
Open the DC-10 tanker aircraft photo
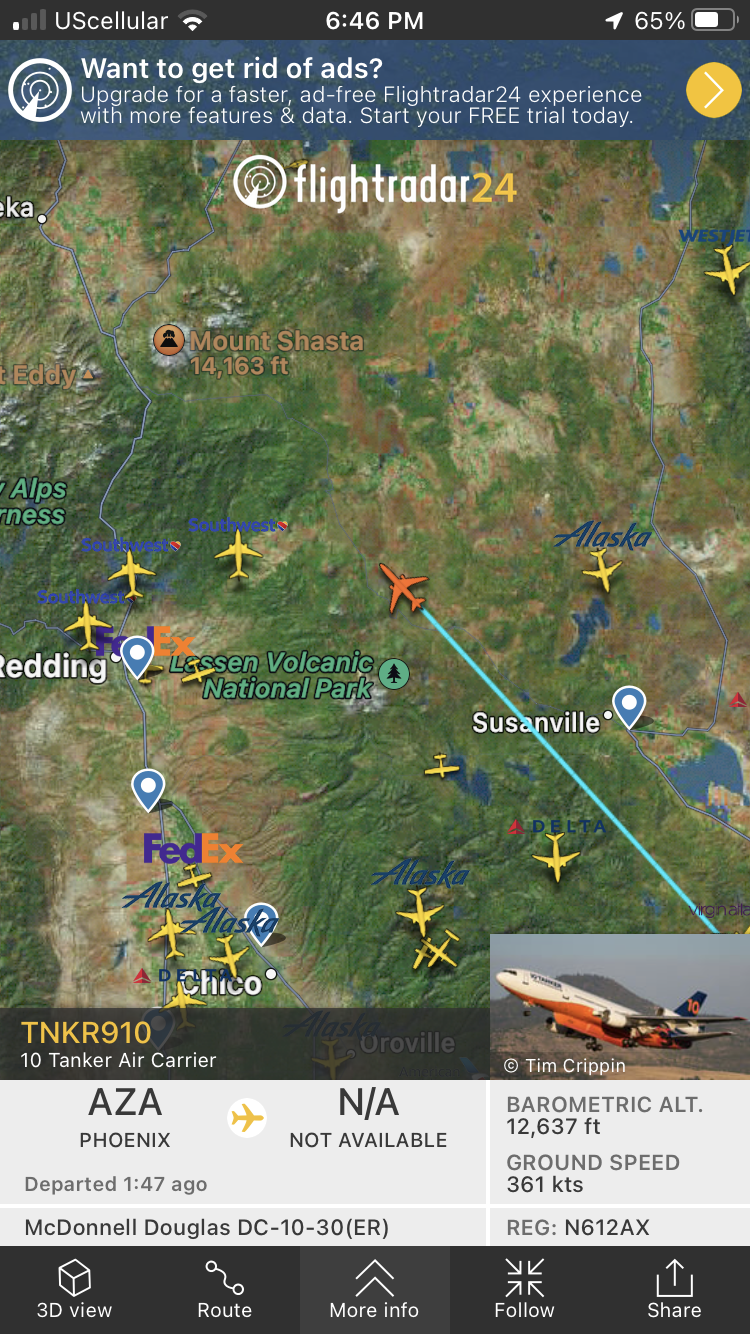[x=620, y=1005]
